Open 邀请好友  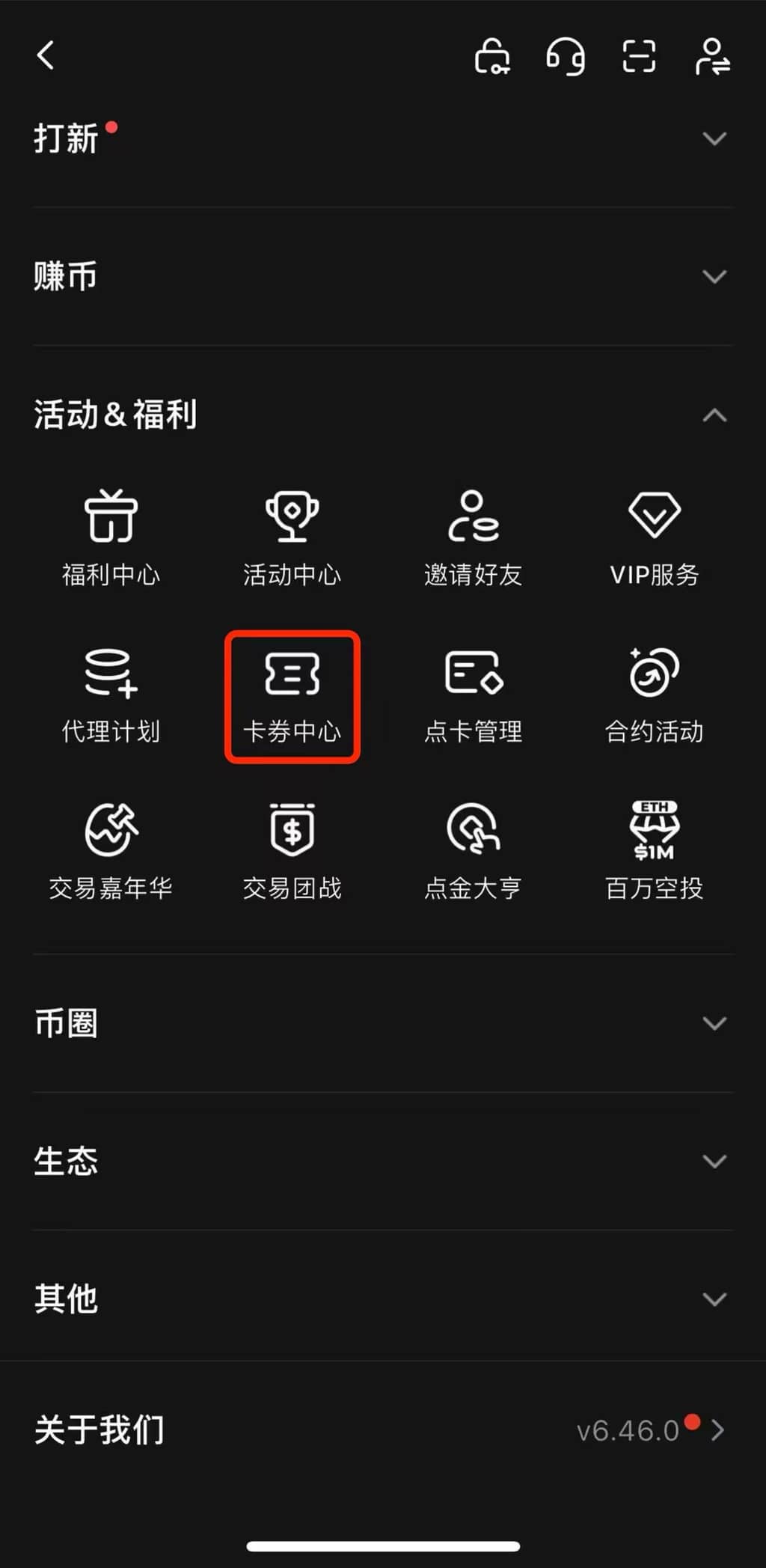(x=473, y=537)
